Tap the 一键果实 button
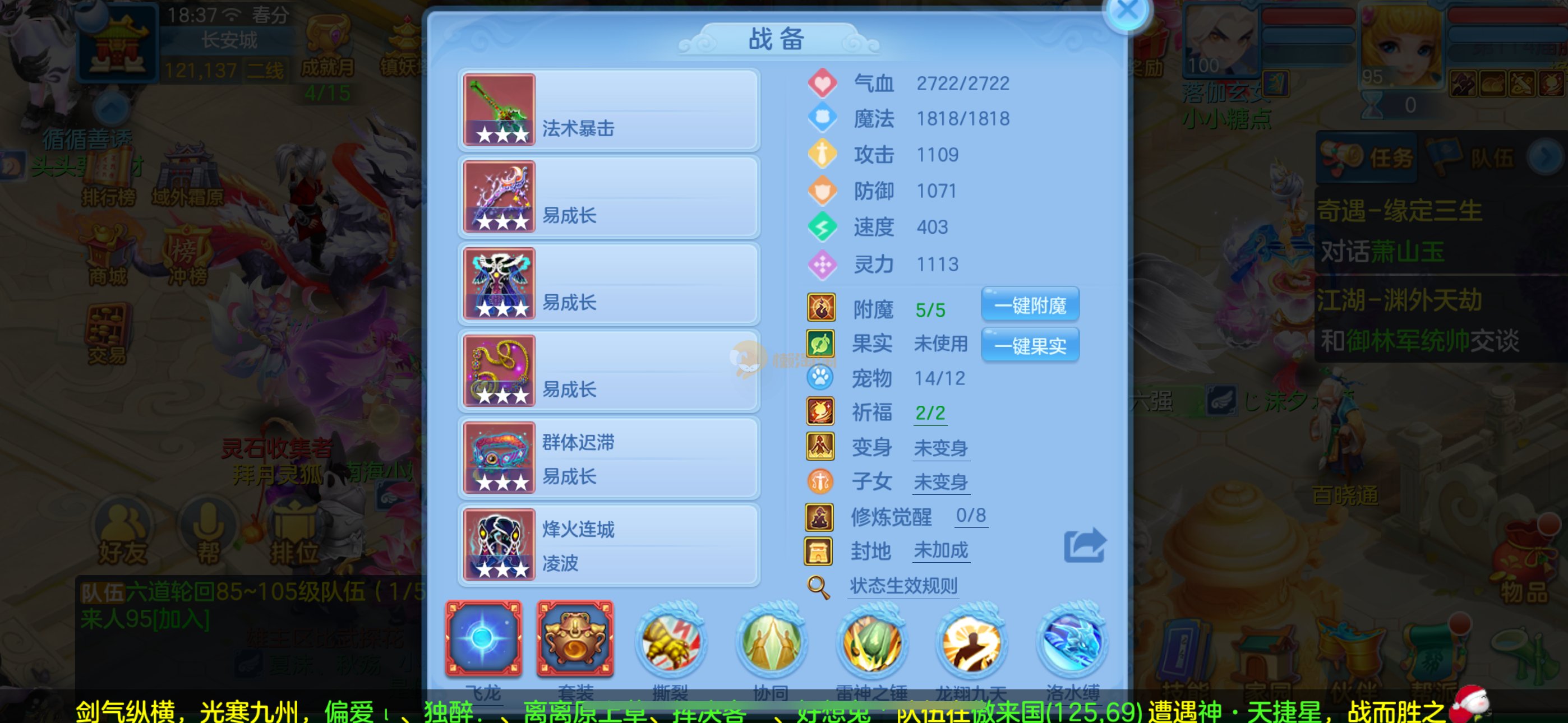This screenshot has height=723, width=1568. [x=1030, y=346]
